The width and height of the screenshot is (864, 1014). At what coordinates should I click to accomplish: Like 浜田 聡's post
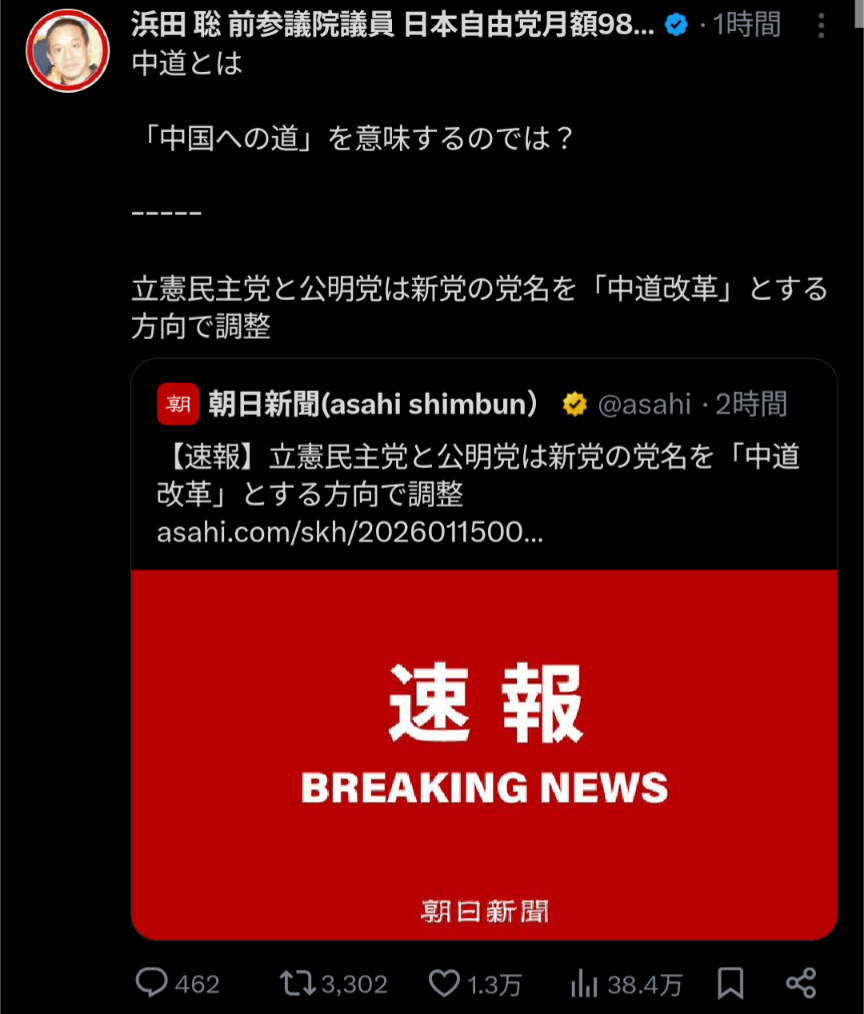(444, 984)
